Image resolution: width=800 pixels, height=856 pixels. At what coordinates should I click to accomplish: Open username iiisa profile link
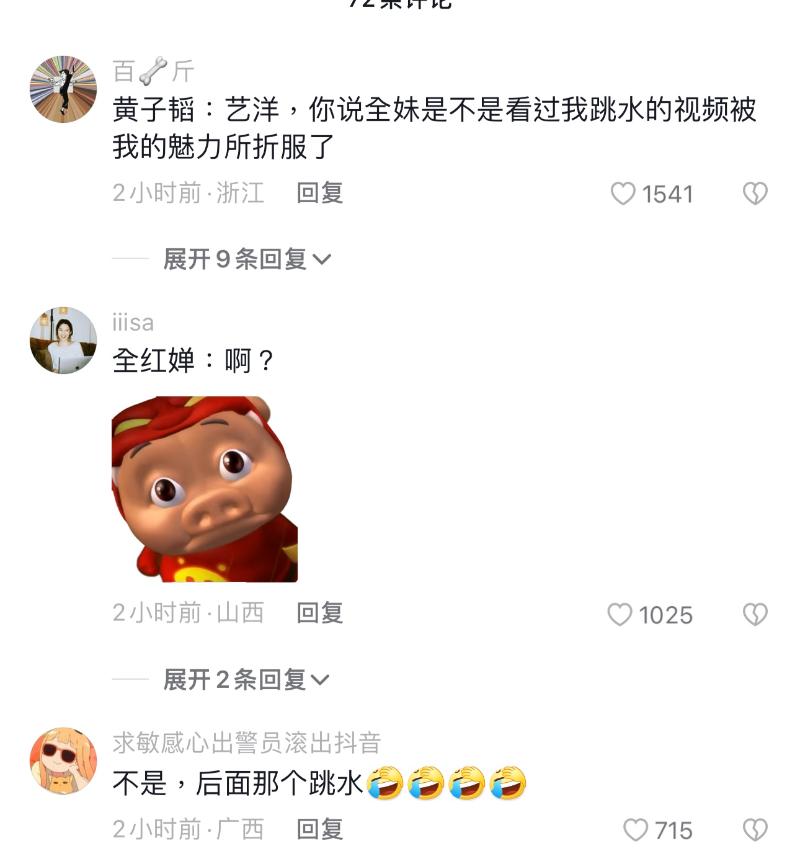133,323
